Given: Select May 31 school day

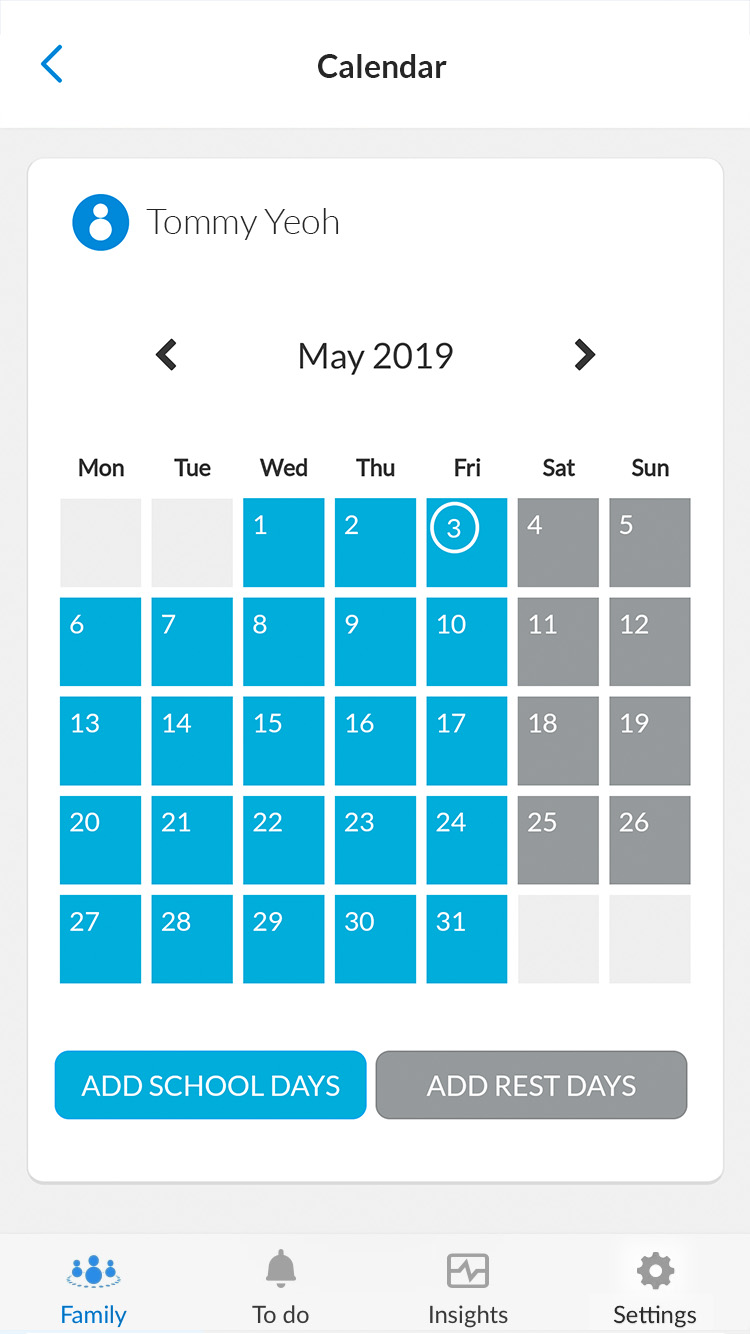Looking at the screenshot, I should [467, 939].
